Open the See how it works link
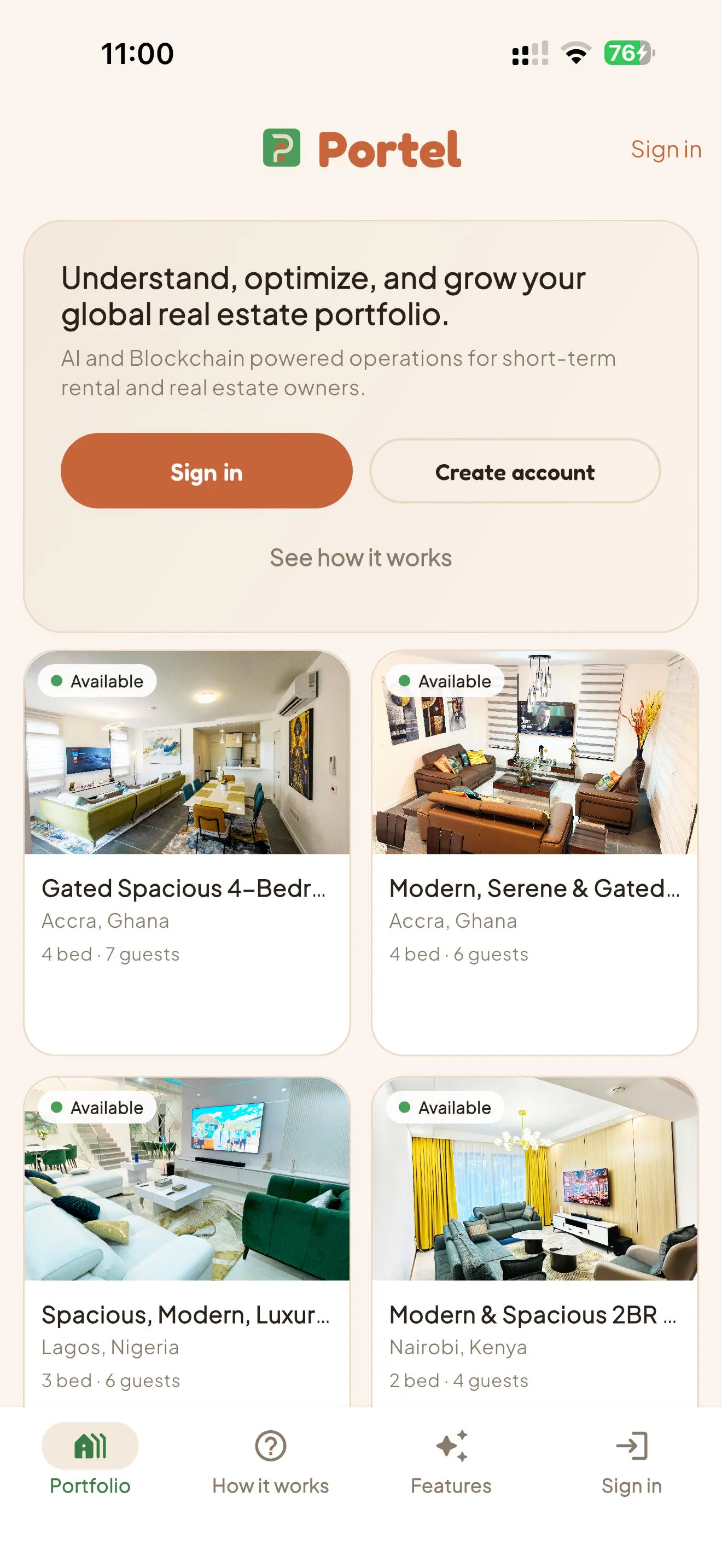 361,558
